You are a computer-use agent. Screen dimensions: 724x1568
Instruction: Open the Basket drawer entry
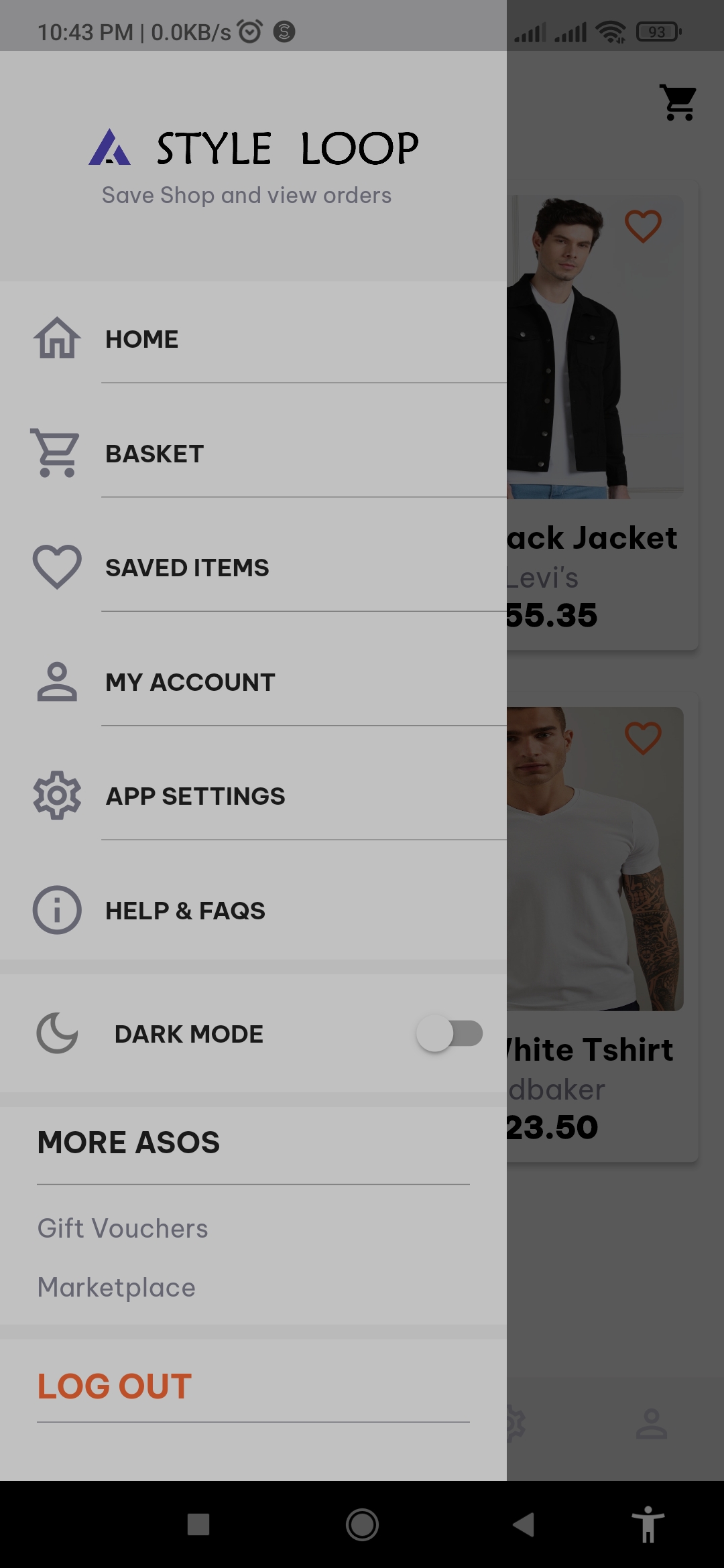click(156, 453)
